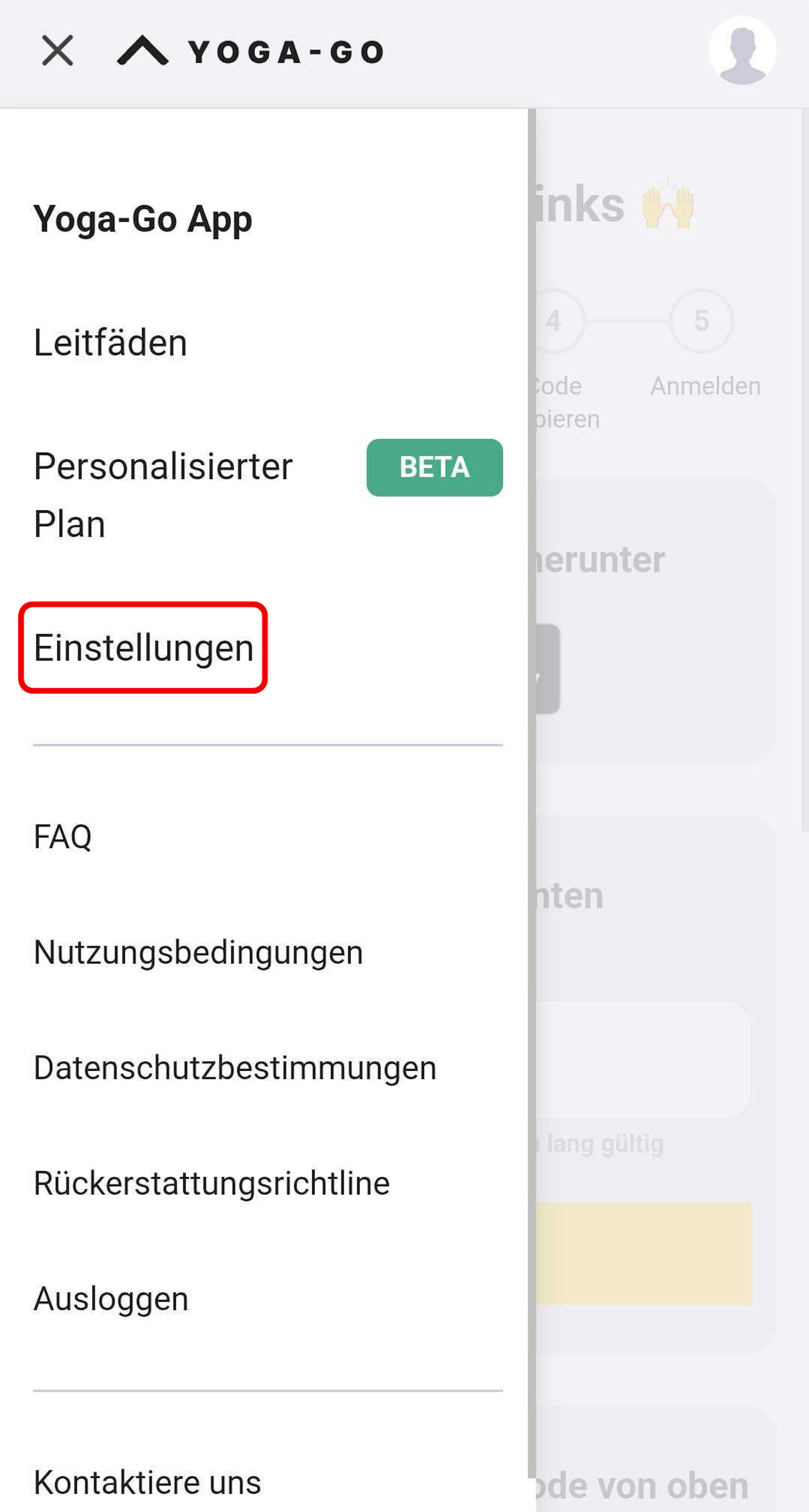The image size is (809, 1512).
Task: Open the FAQ page
Action: click(63, 836)
